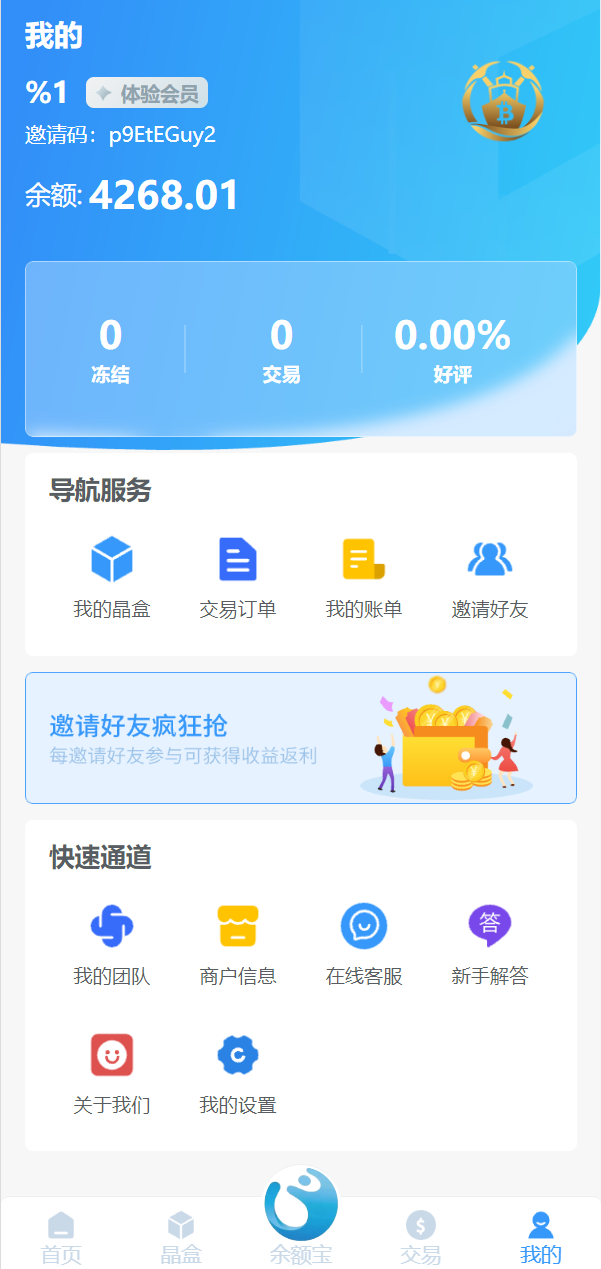Tap the 邀请好友疯狂抢 banner

point(301,738)
